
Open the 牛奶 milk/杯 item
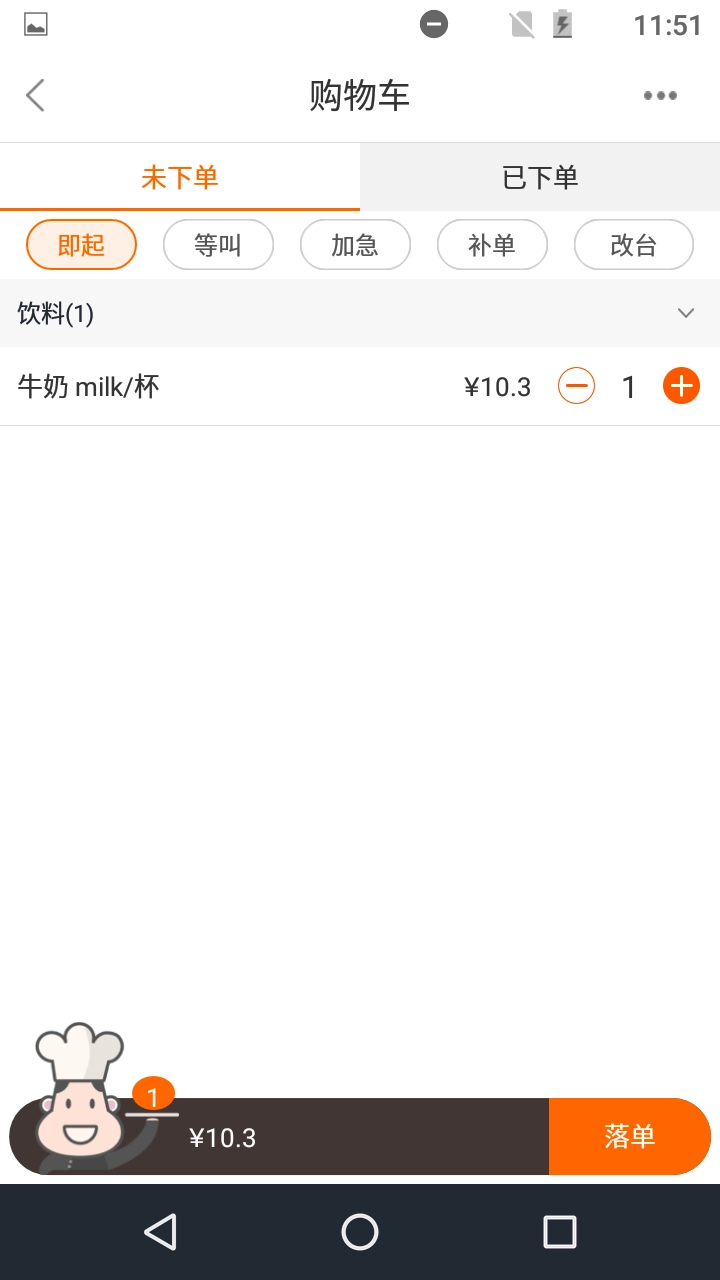click(x=89, y=386)
